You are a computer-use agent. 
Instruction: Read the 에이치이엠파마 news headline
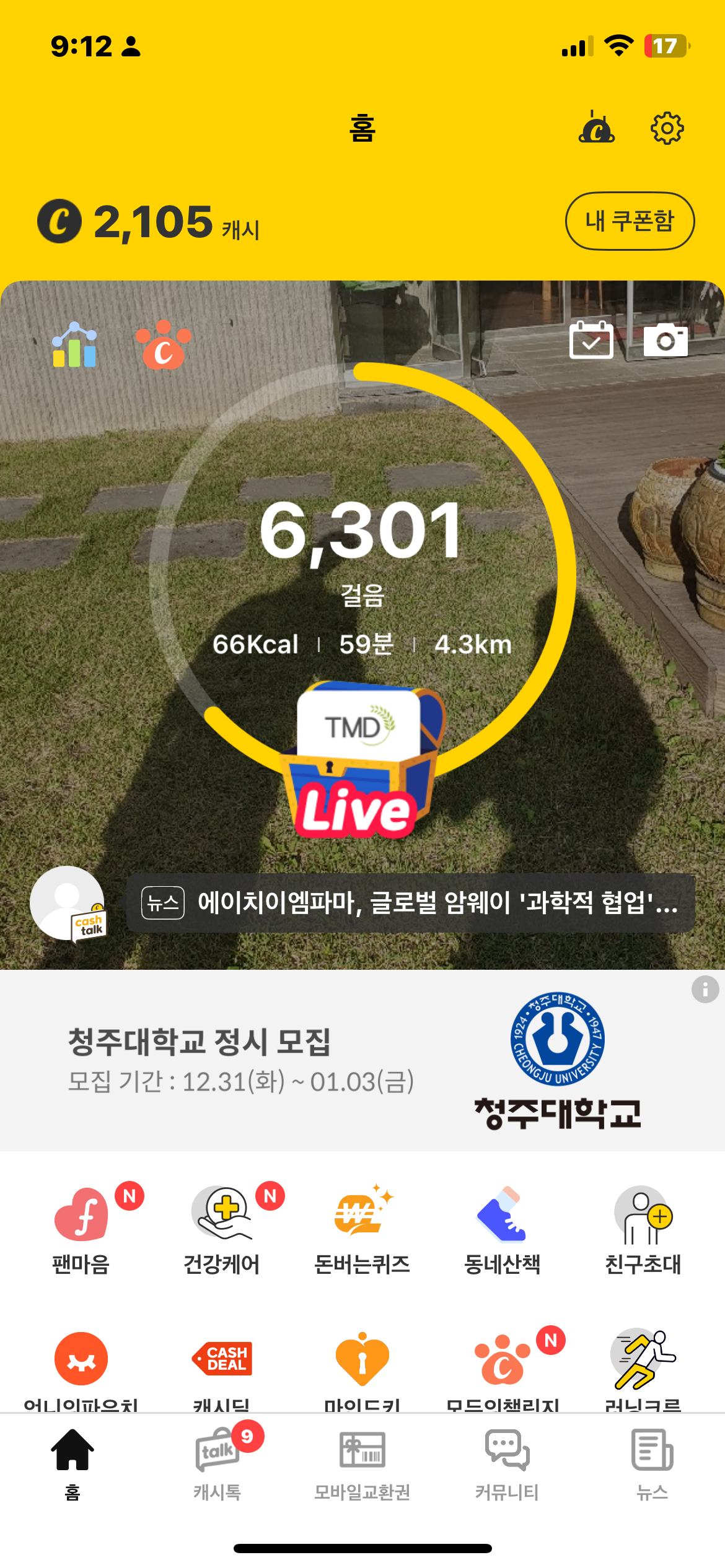410,903
